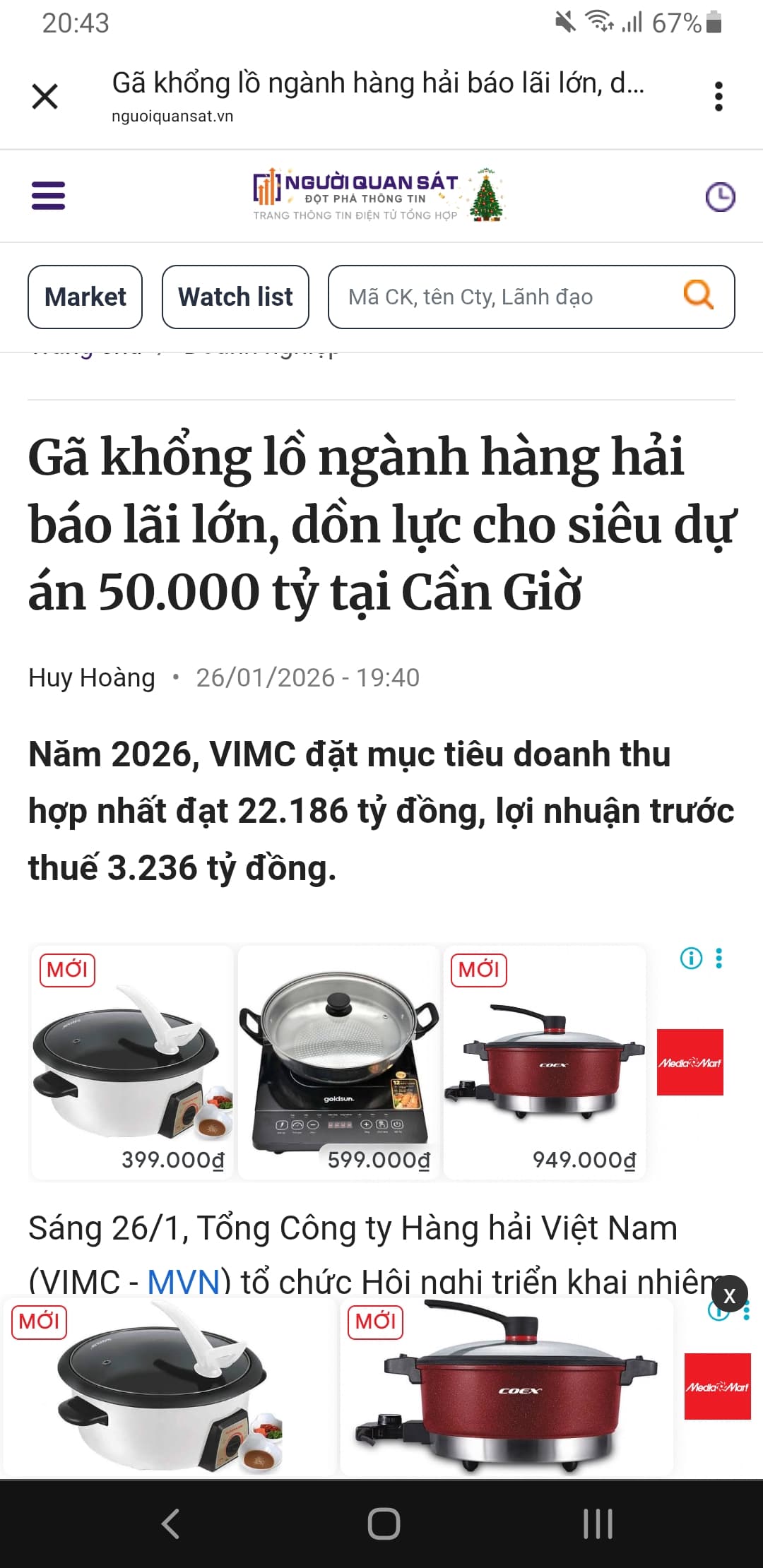Image resolution: width=763 pixels, height=1568 pixels.
Task: Open the clock history icon
Action: click(x=720, y=196)
